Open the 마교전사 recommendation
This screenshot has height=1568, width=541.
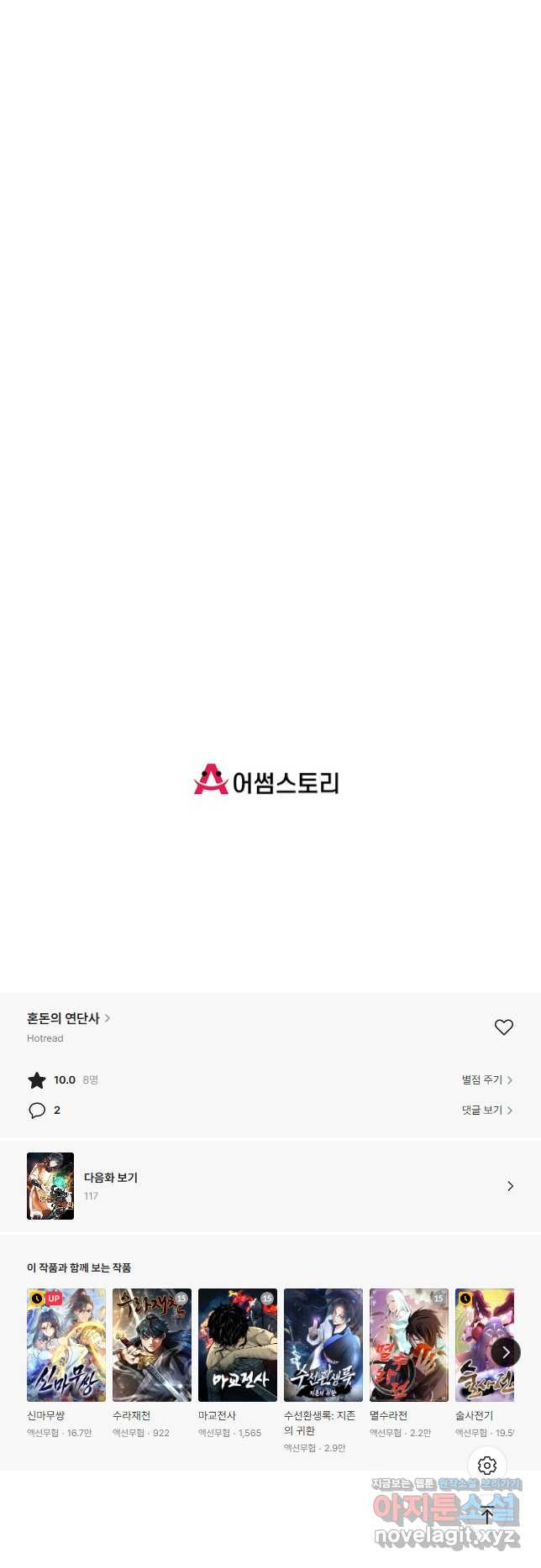[x=238, y=1345]
